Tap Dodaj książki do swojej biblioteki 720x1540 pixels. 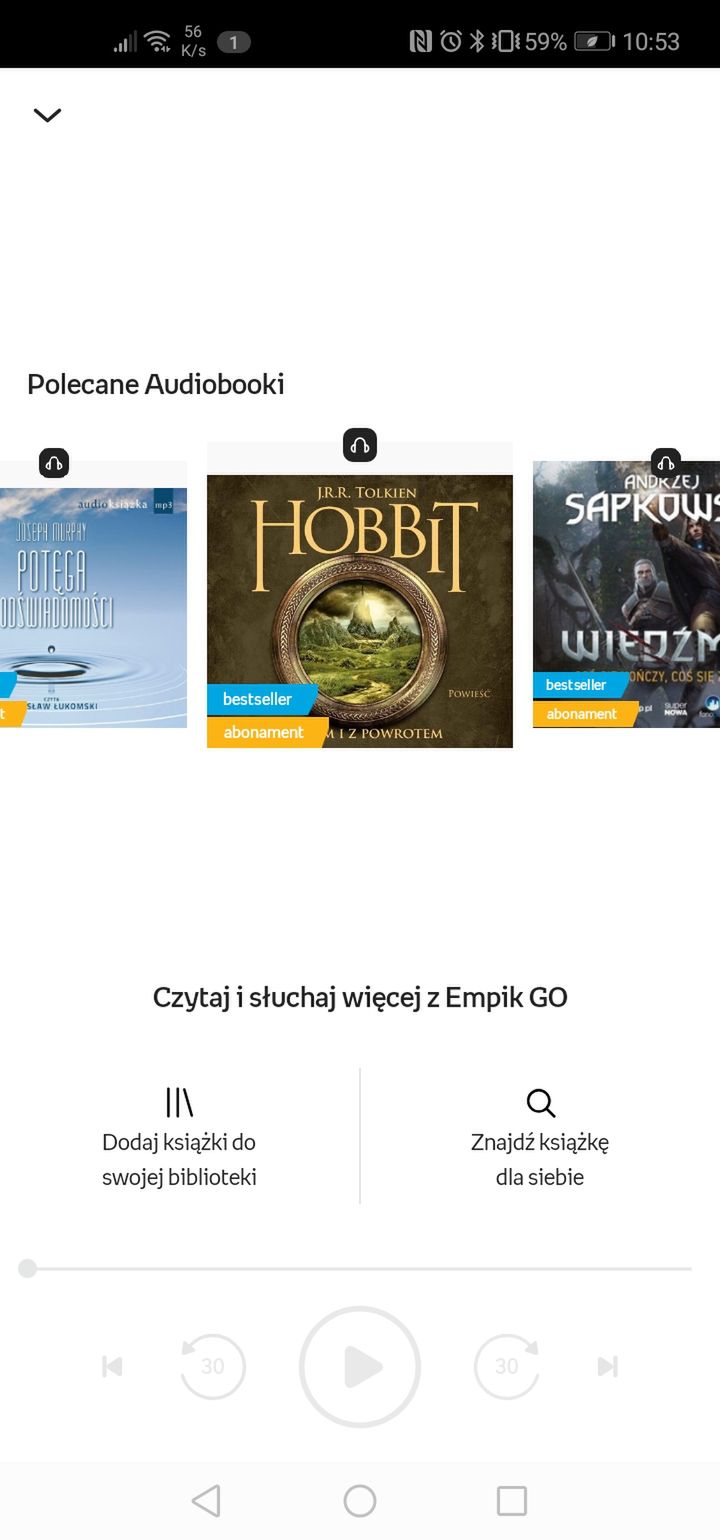[x=180, y=1138]
